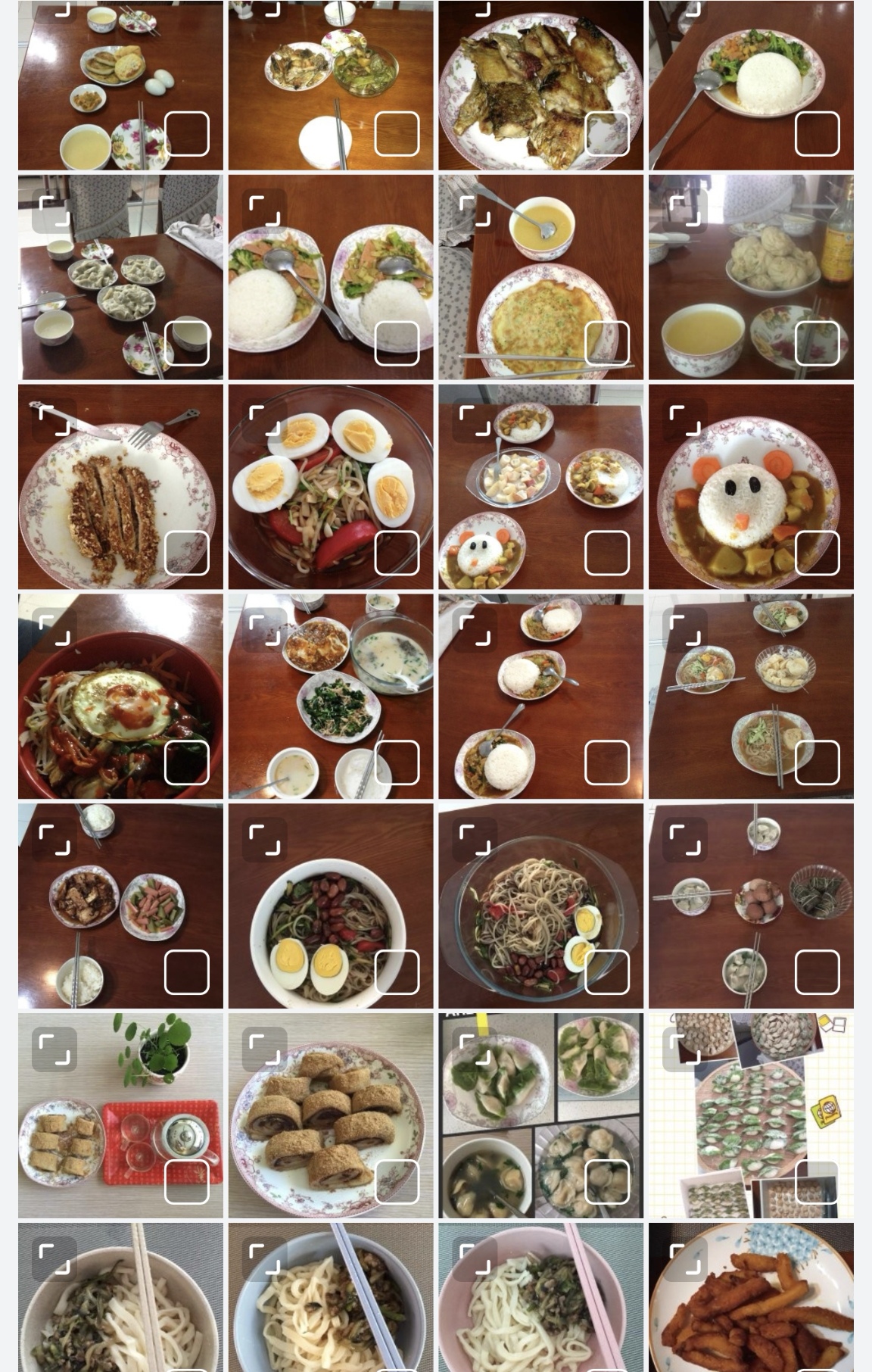Select the bibimbap with fried egg photo
Screen dimensions: 872x1372
pos(186,762)
